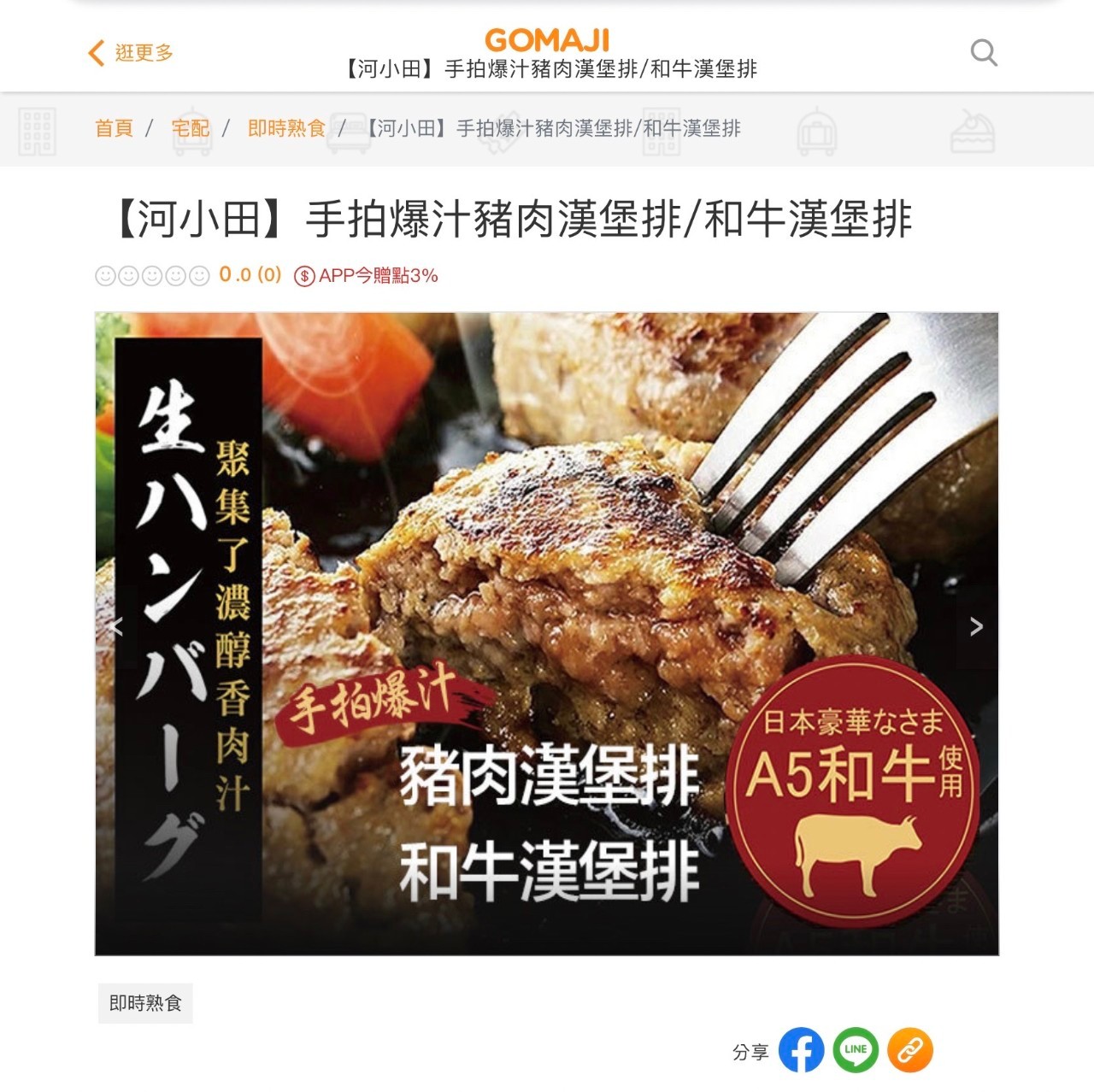This screenshot has height=1092, width=1094.
Task: Select the 即時熟食 category tag
Action: point(145,1003)
